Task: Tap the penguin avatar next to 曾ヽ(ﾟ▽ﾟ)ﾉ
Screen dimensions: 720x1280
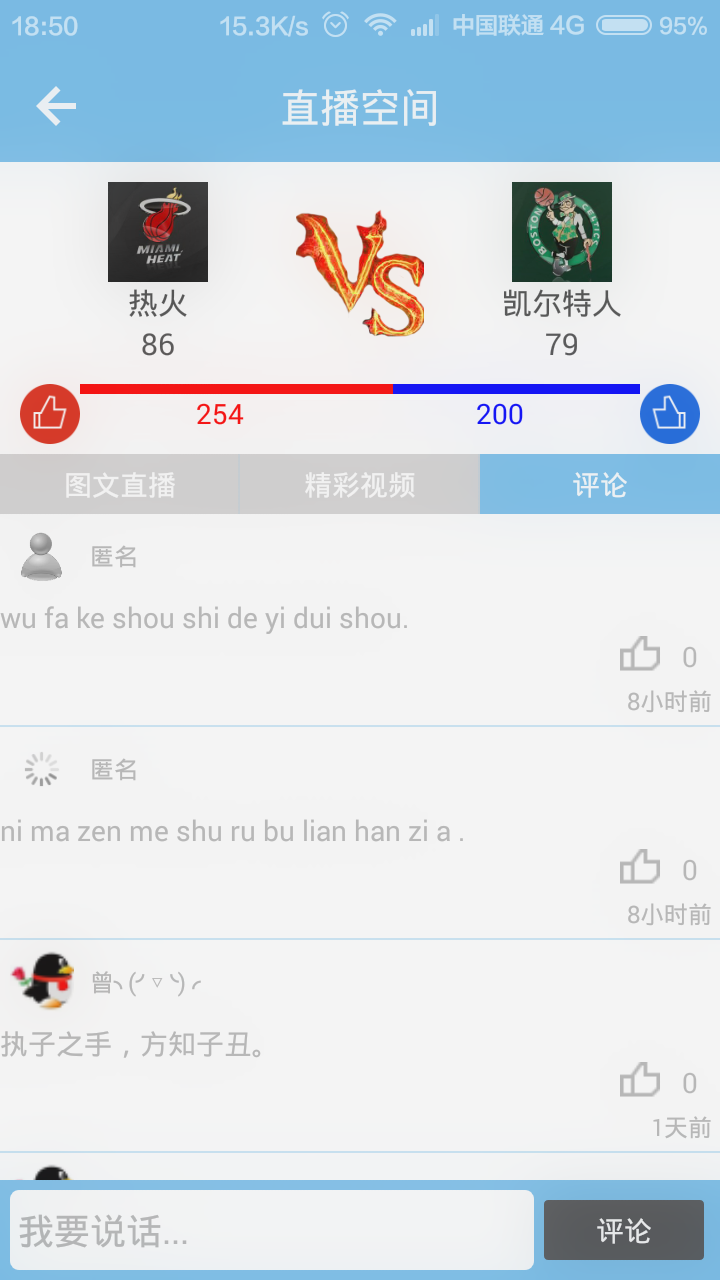Action: pyautogui.click(x=40, y=983)
